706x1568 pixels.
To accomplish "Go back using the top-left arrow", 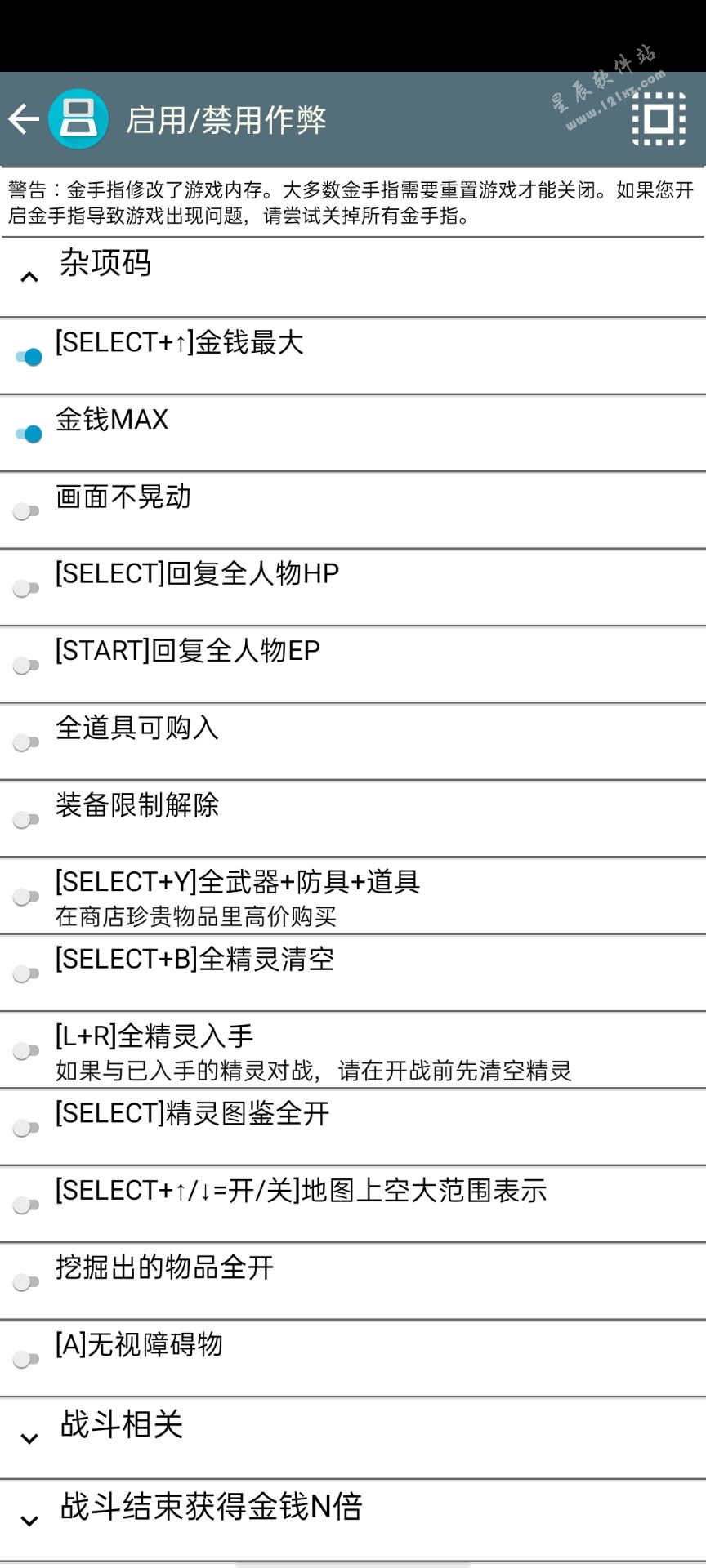I will click(24, 119).
